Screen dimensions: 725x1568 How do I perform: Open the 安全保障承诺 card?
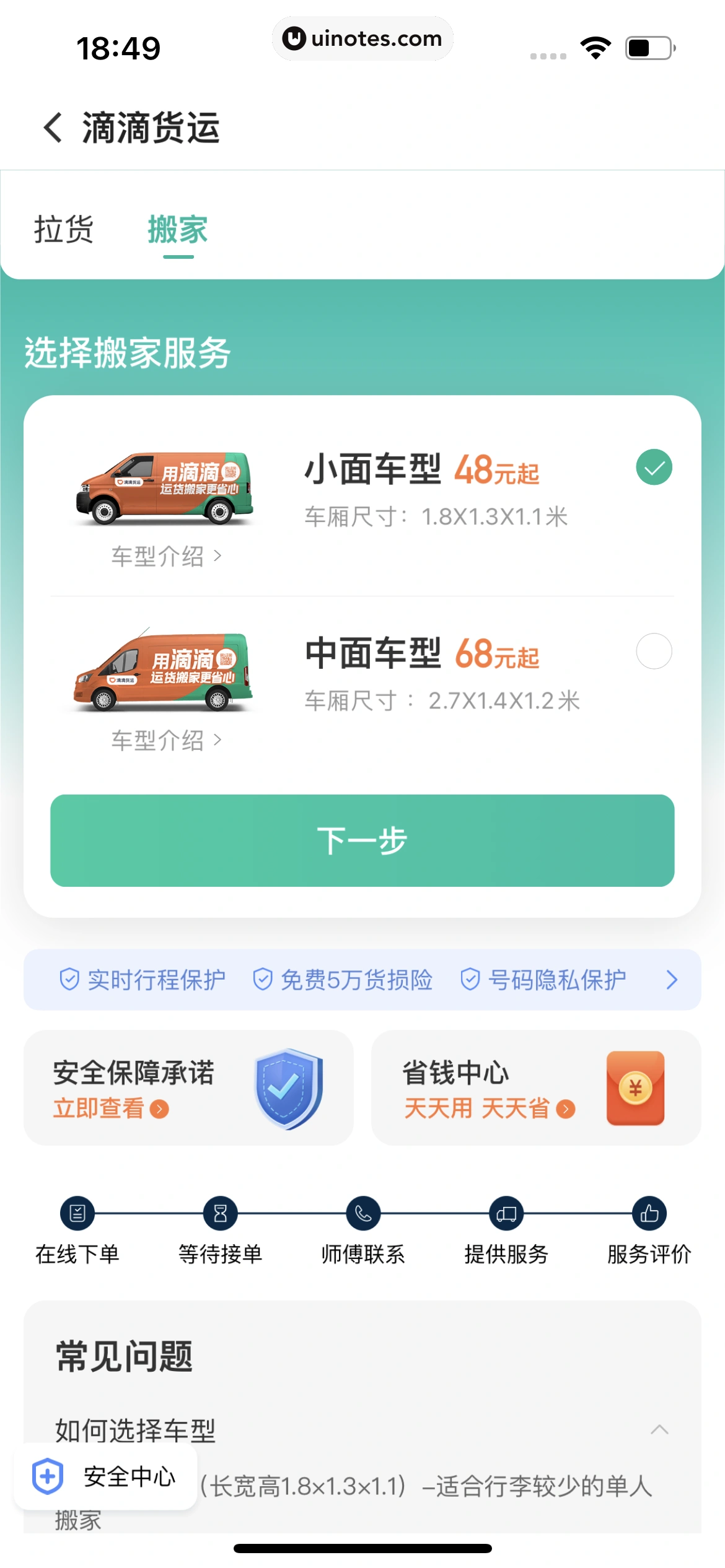point(188,1087)
